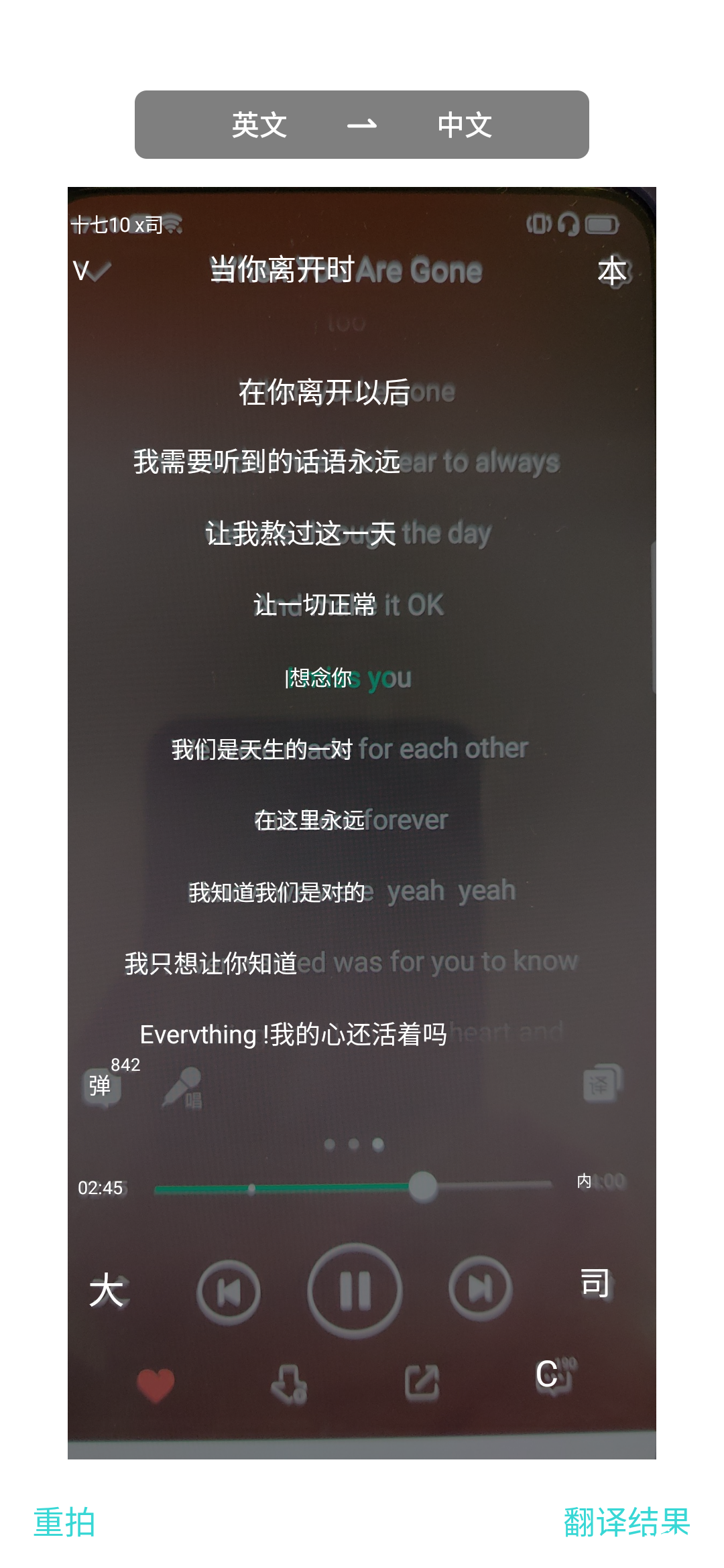
Task: Change the target language 中文
Action: coord(465,125)
